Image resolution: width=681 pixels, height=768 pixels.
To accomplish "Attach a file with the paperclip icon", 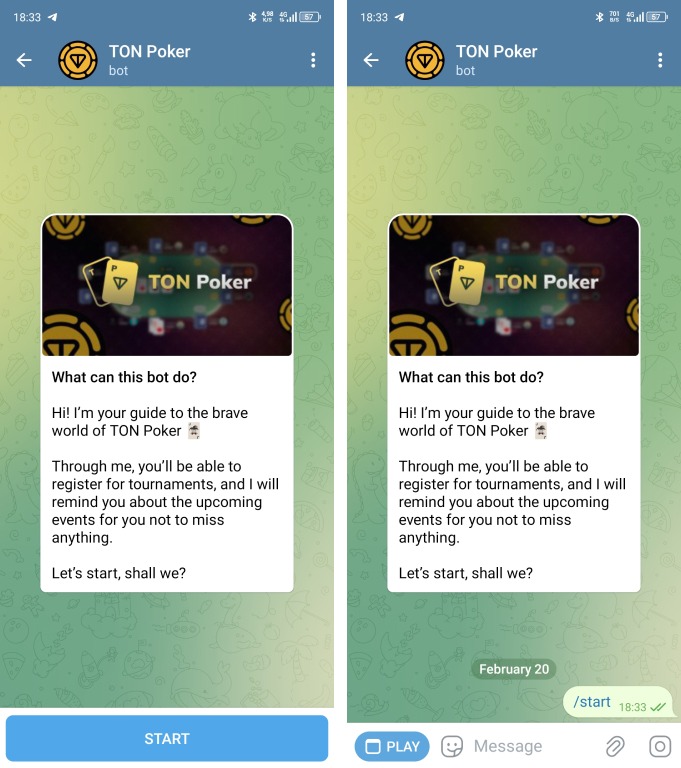I will tap(615, 746).
